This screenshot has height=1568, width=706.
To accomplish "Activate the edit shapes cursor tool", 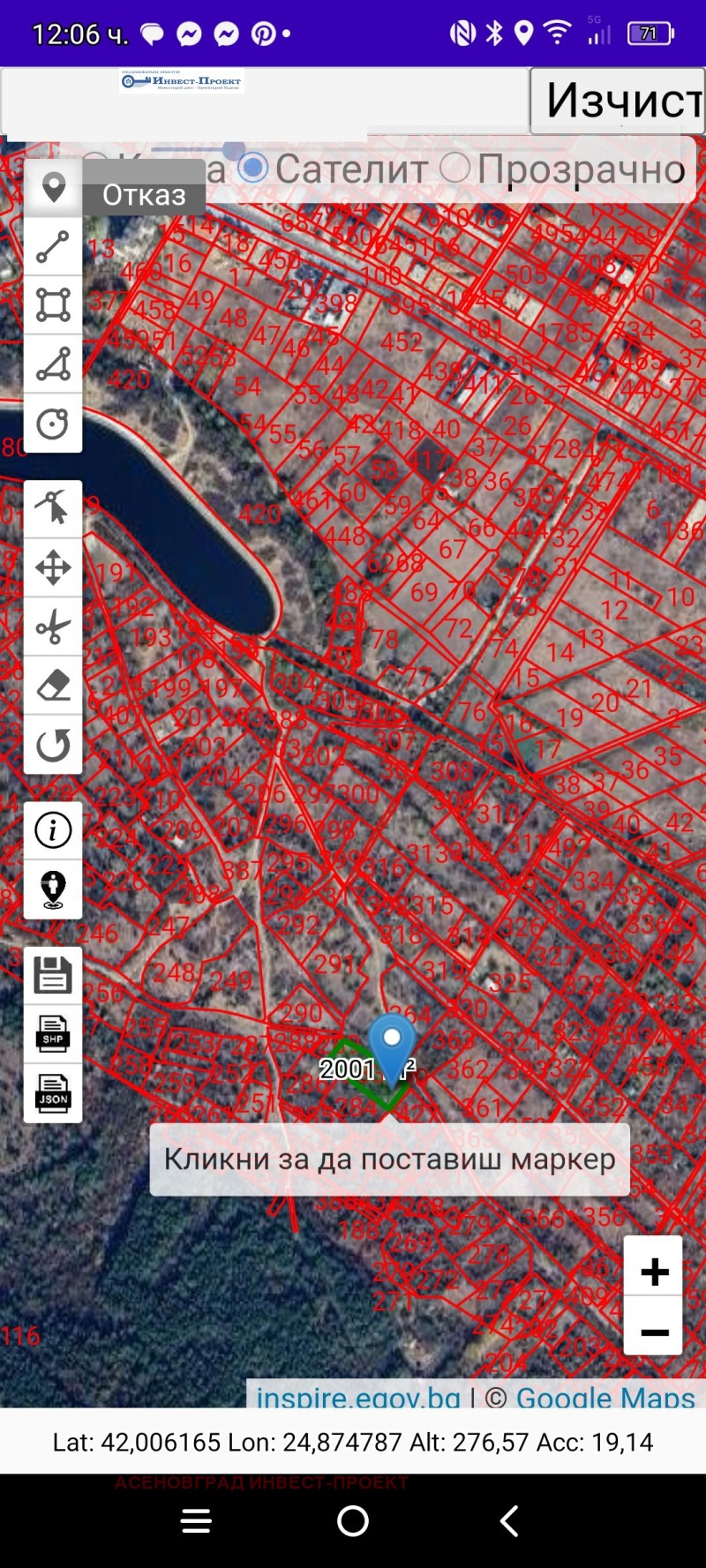I will pyautogui.click(x=53, y=509).
